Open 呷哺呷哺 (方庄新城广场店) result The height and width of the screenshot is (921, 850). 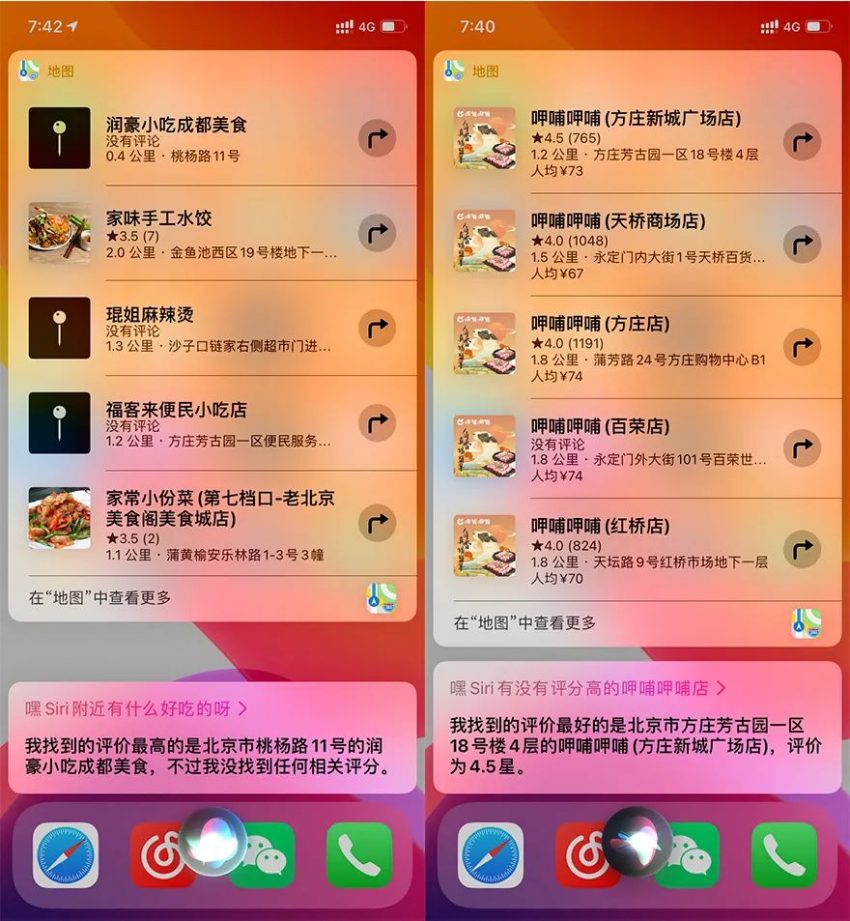click(620, 143)
